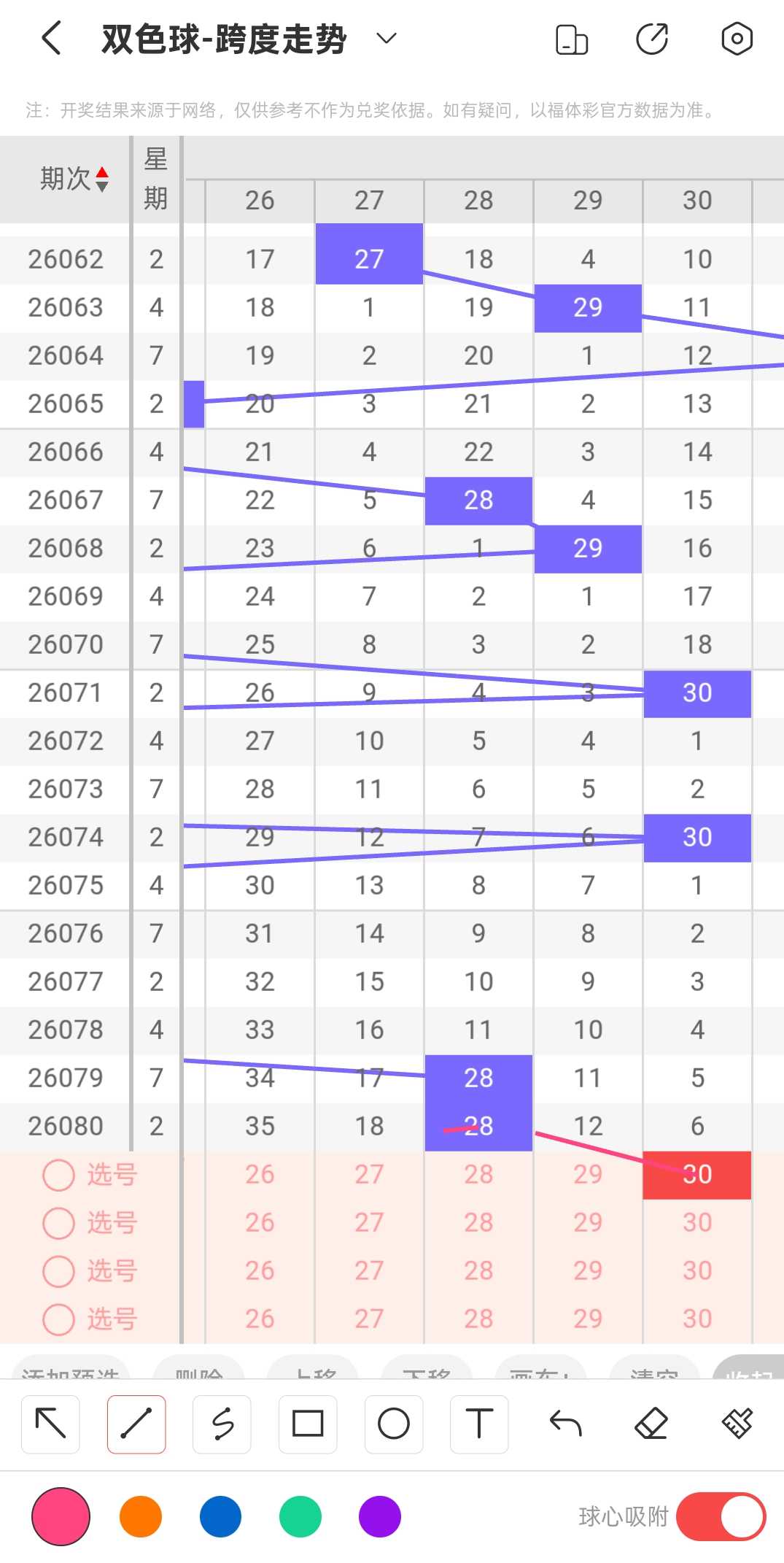The height and width of the screenshot is (1563, 784).
Task: Select the freehand curve tool
Action: (222, 1424)
